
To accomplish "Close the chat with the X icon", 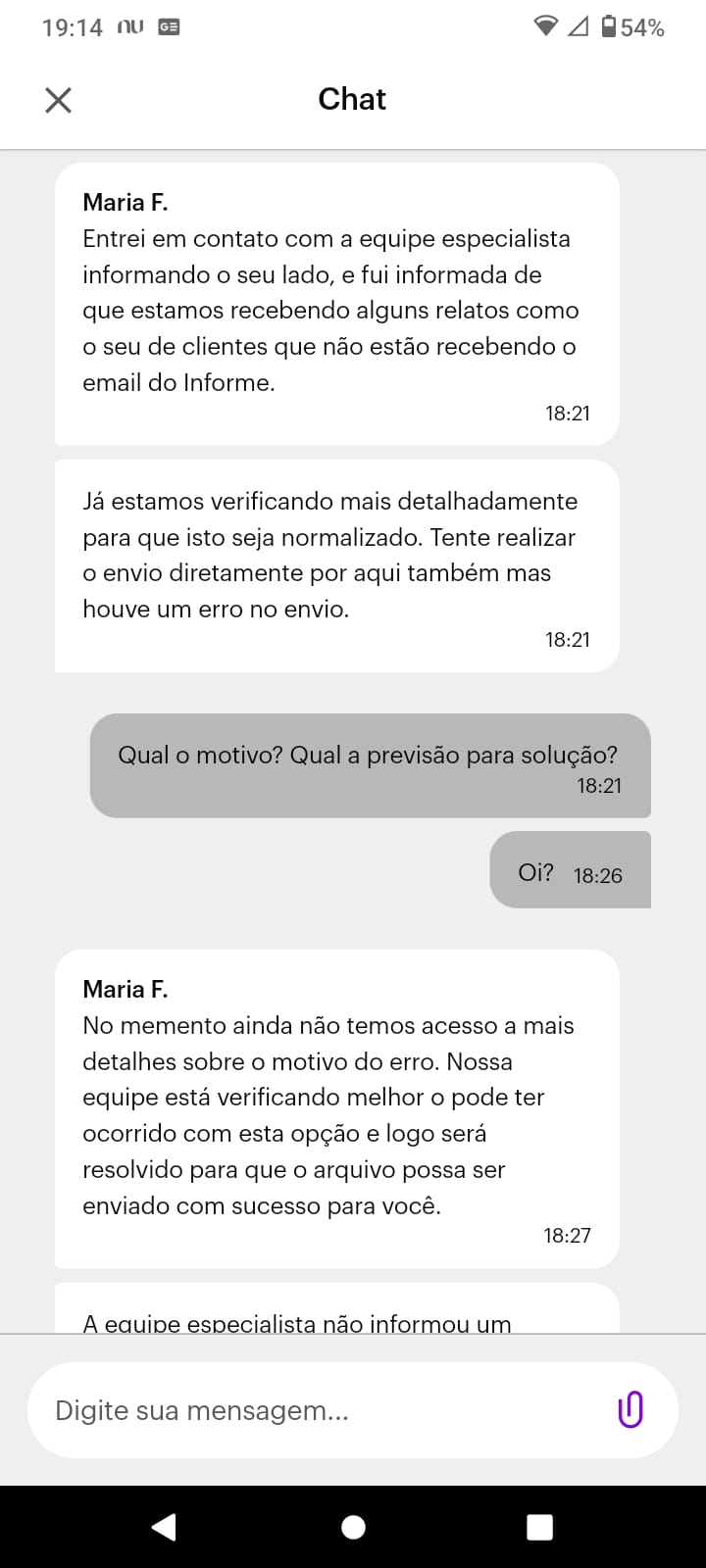I will pos(59,100).
